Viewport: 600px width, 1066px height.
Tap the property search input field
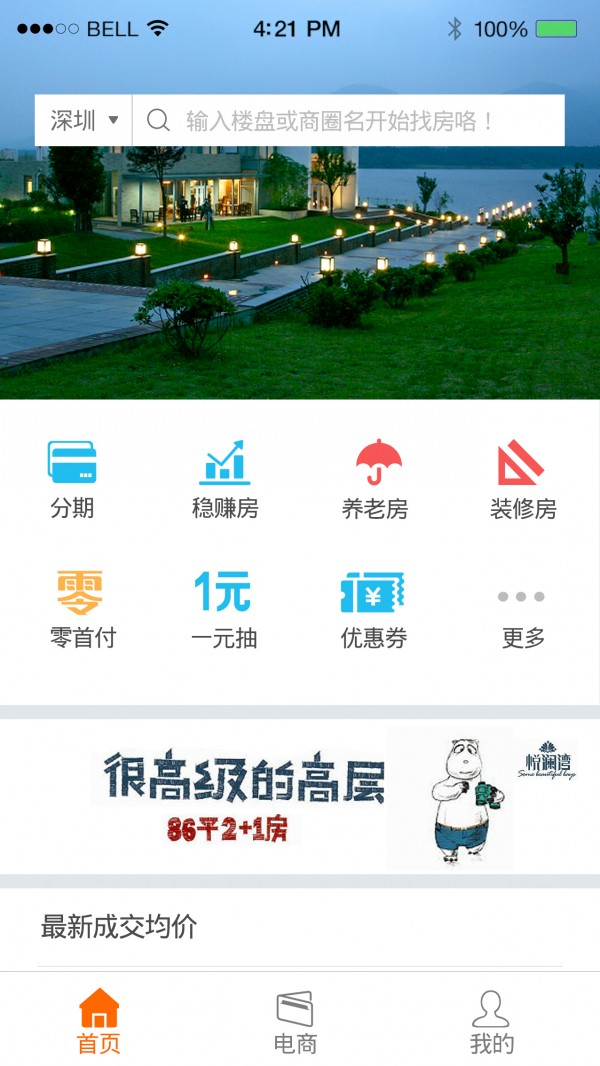pos(348,121)
